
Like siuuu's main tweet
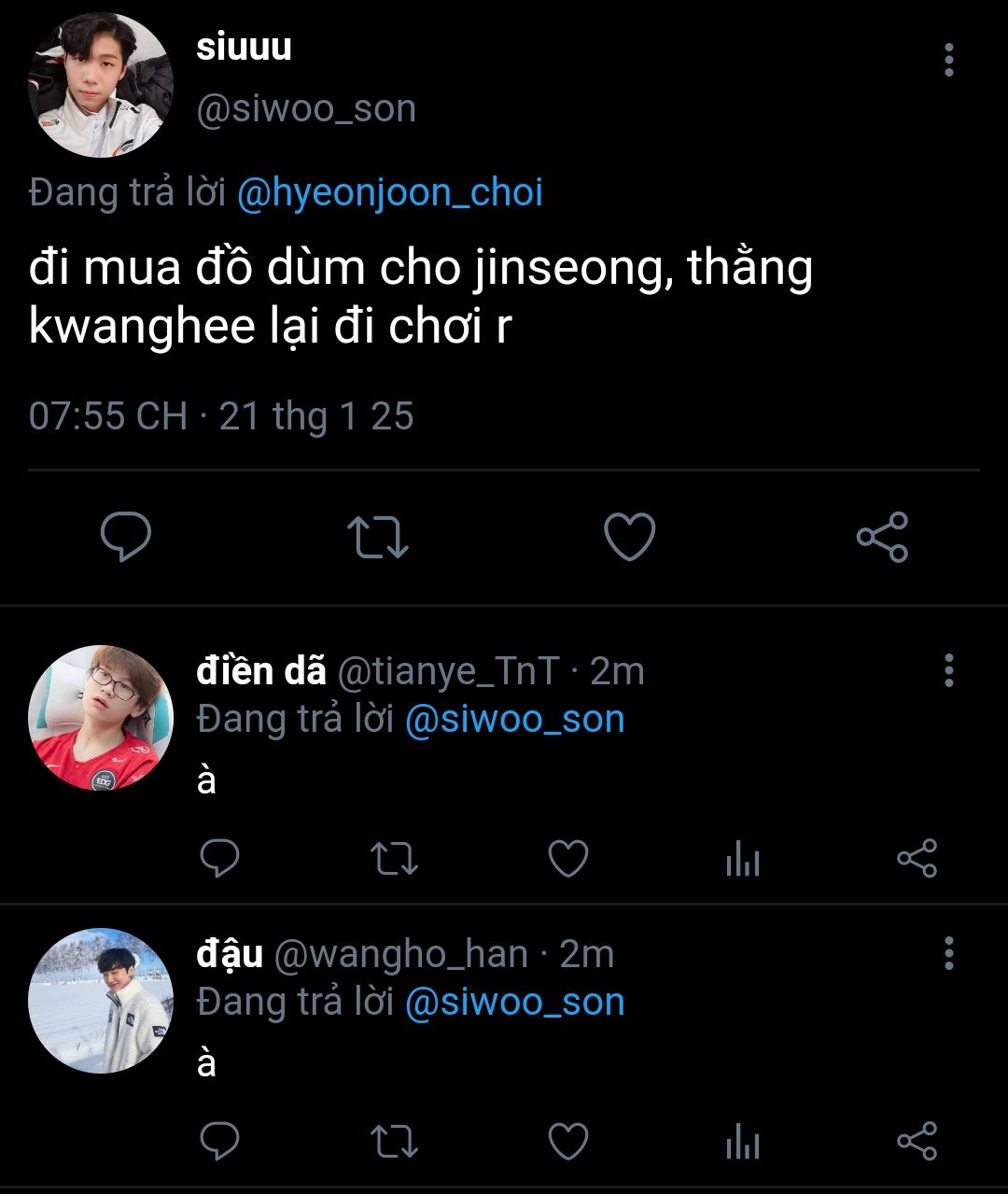(x=630, y=538)
